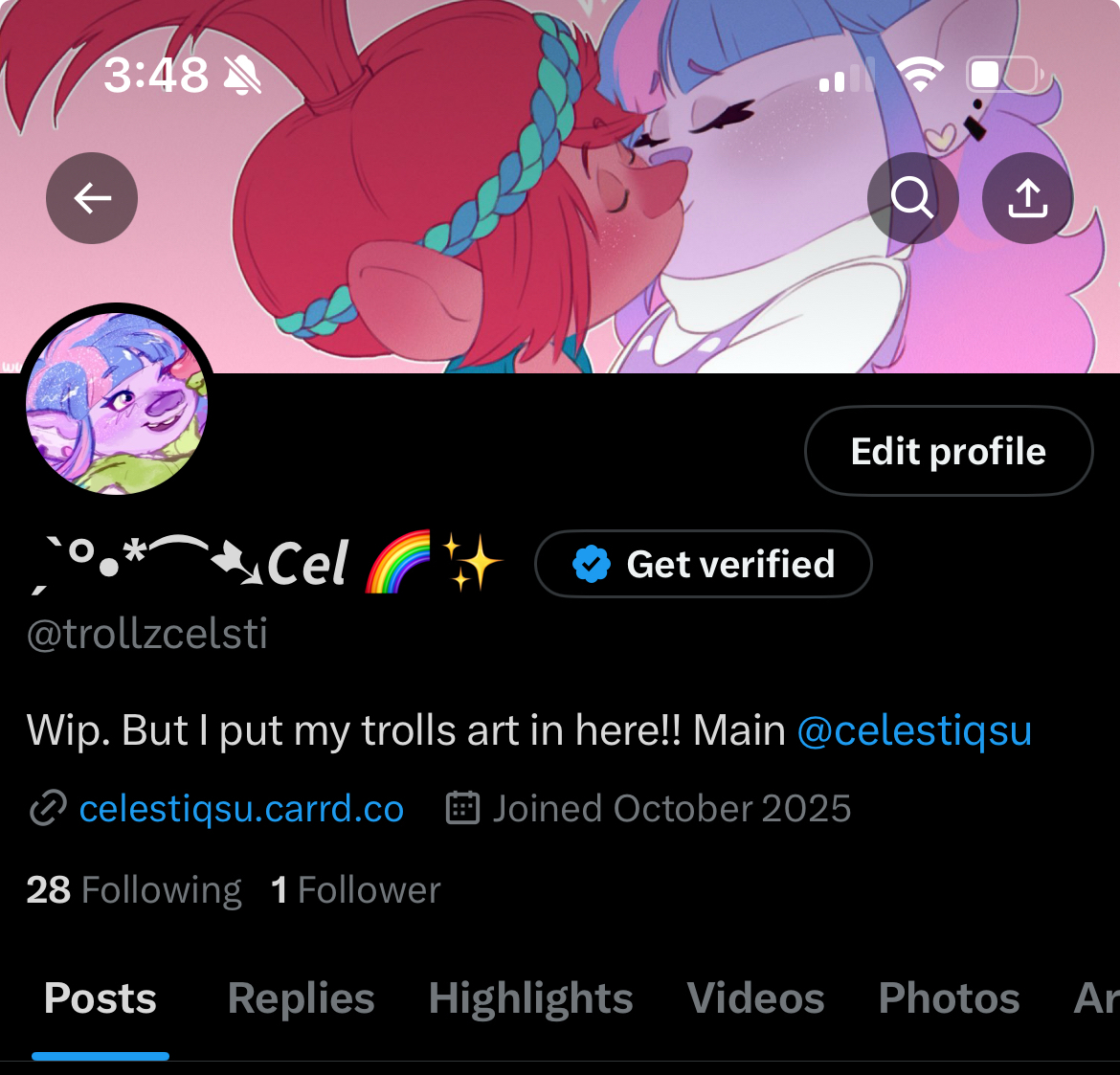Open the @celestiqsu mention link
Screen dimensions: 1120x1075
pos(914,731)
